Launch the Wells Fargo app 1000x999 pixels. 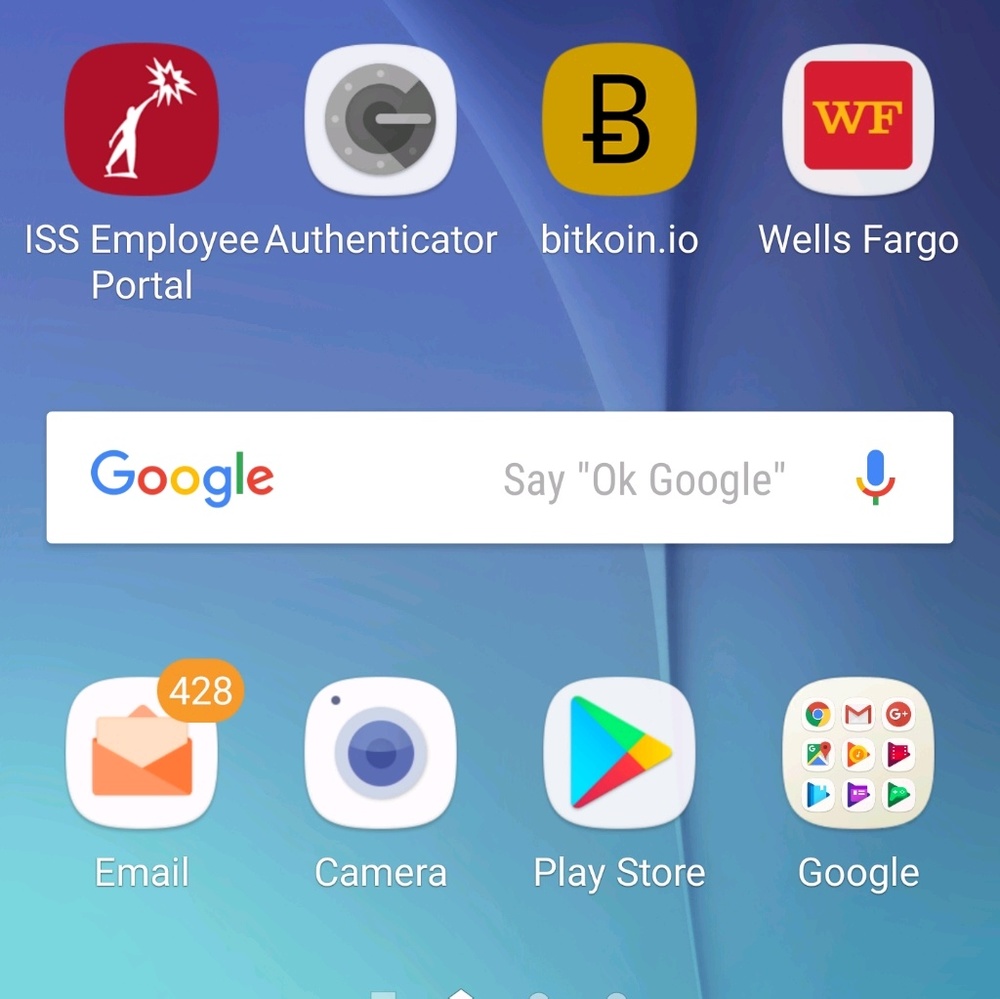858,120
